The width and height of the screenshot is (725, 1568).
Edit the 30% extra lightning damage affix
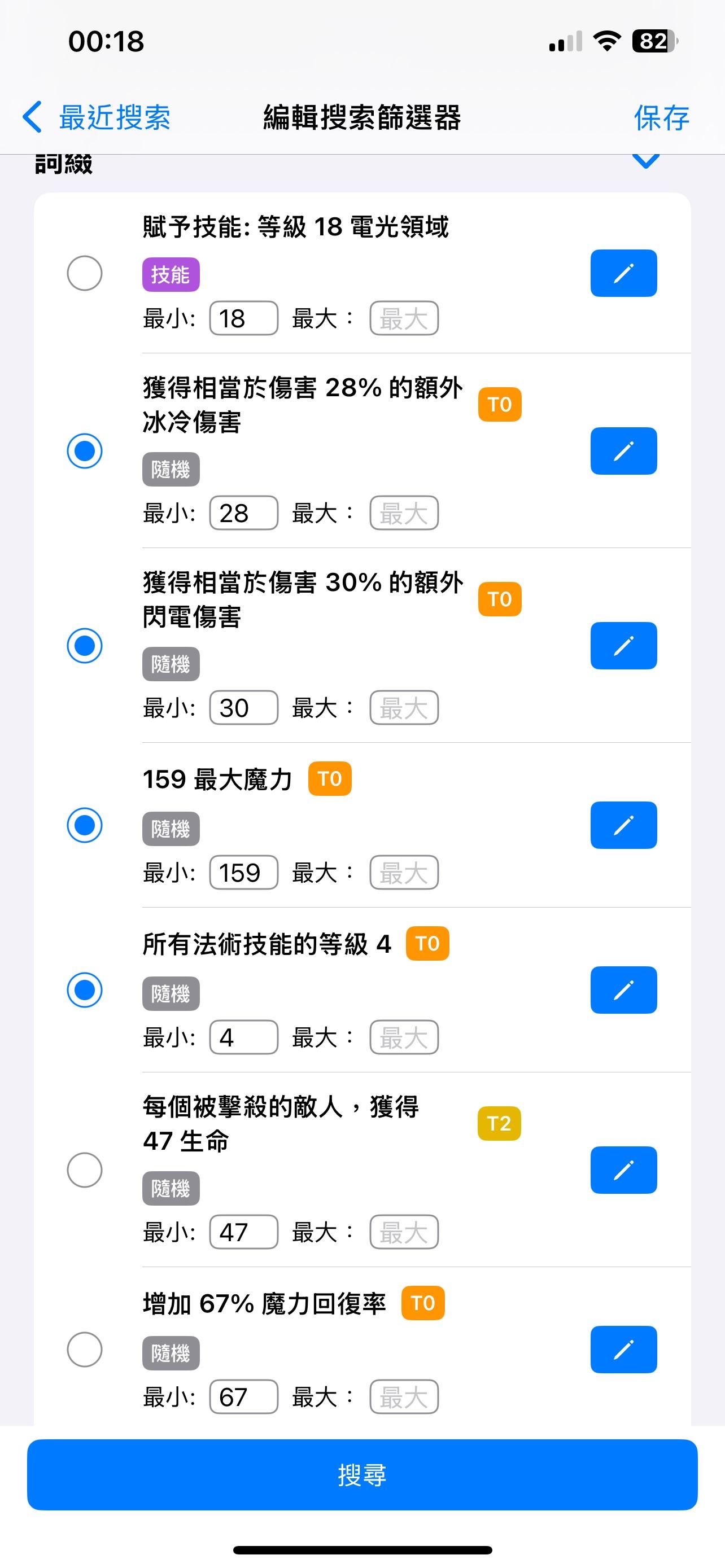coord(623,646)
